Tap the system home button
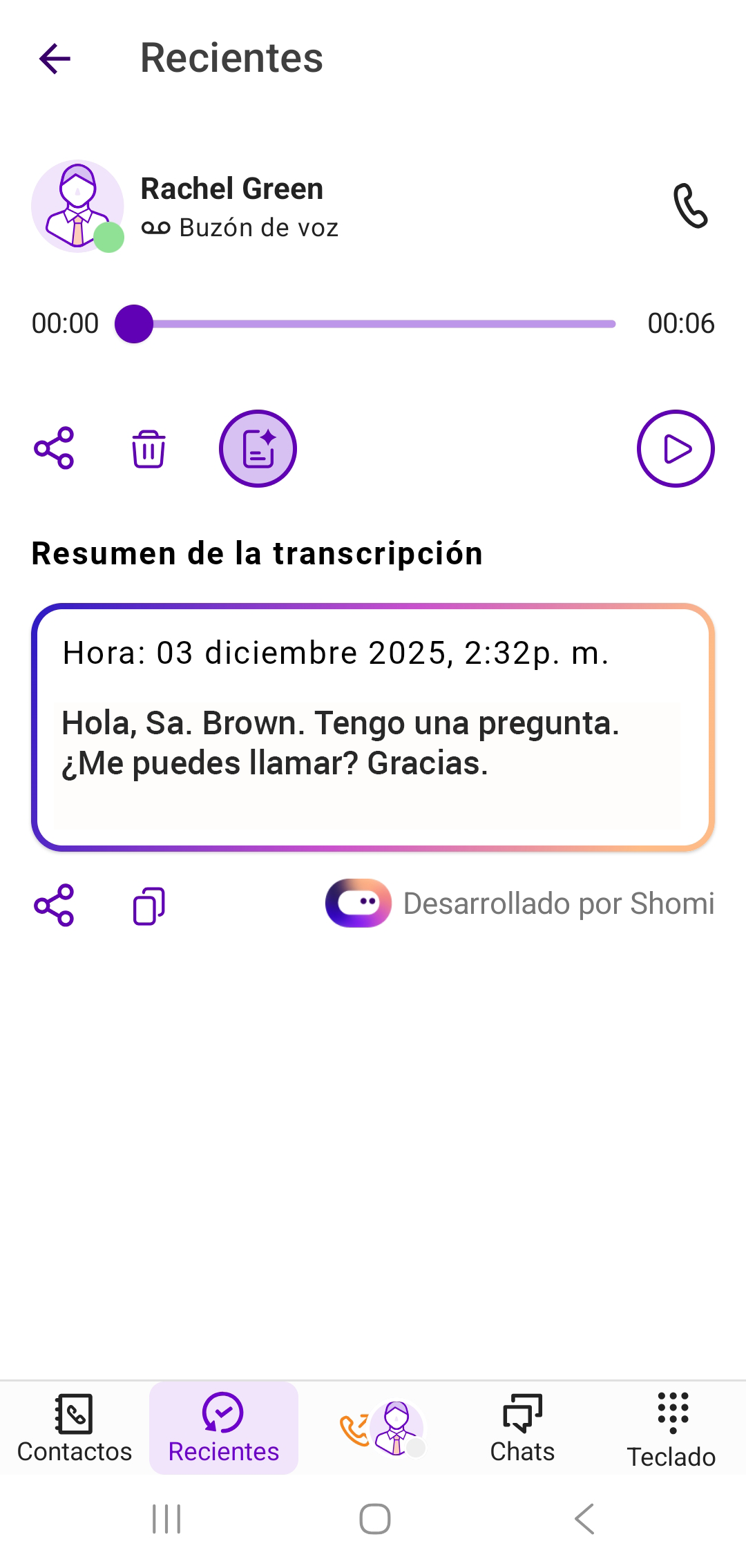Screen dimensions: 746x1568 (x=374, y=1519)
